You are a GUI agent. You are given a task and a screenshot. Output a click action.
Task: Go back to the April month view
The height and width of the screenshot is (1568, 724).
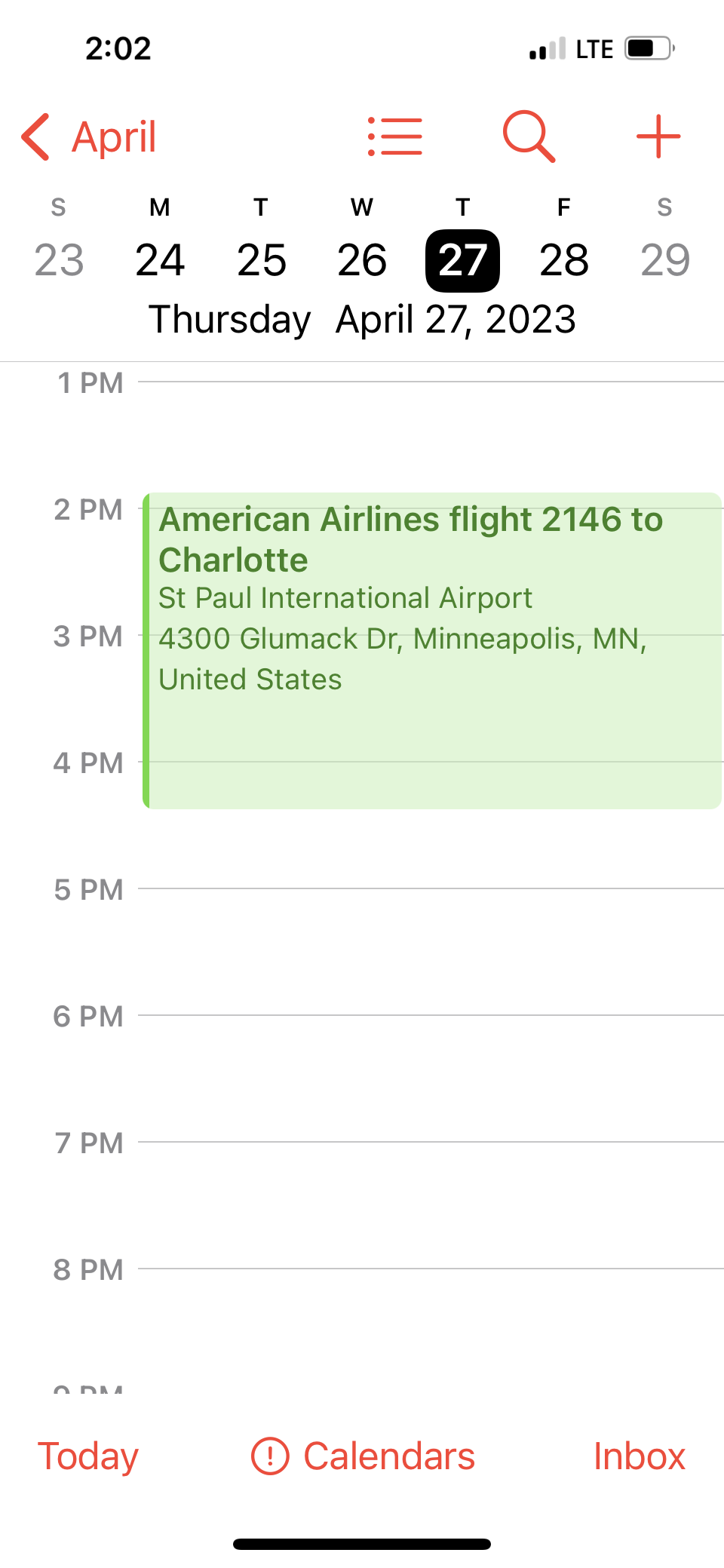89,137
